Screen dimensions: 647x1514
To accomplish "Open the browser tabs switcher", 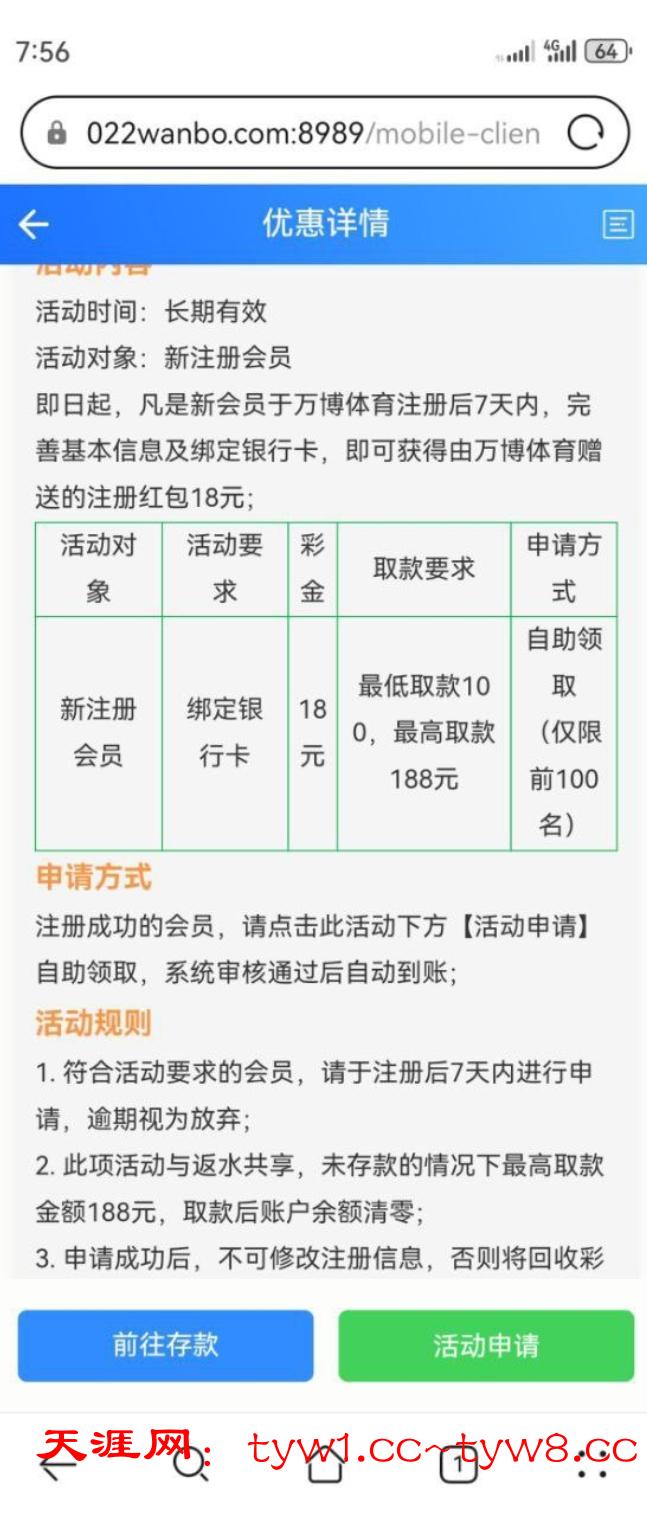I will (x=457, y=1465).
